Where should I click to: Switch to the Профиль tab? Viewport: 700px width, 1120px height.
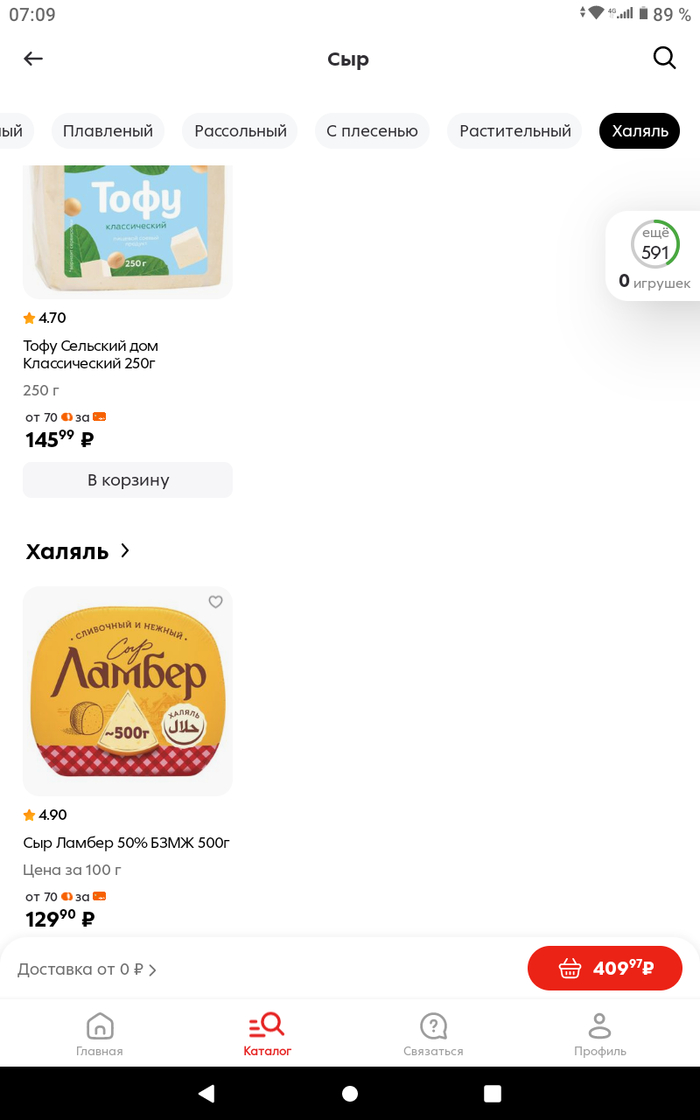pyautogui.click(x=600, y=1034)
